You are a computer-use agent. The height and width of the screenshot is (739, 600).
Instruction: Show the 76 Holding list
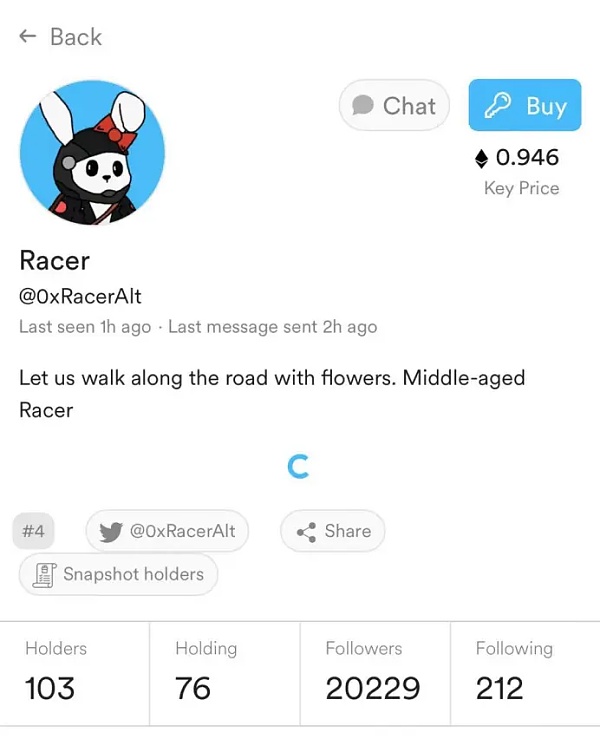coord(225,672)
